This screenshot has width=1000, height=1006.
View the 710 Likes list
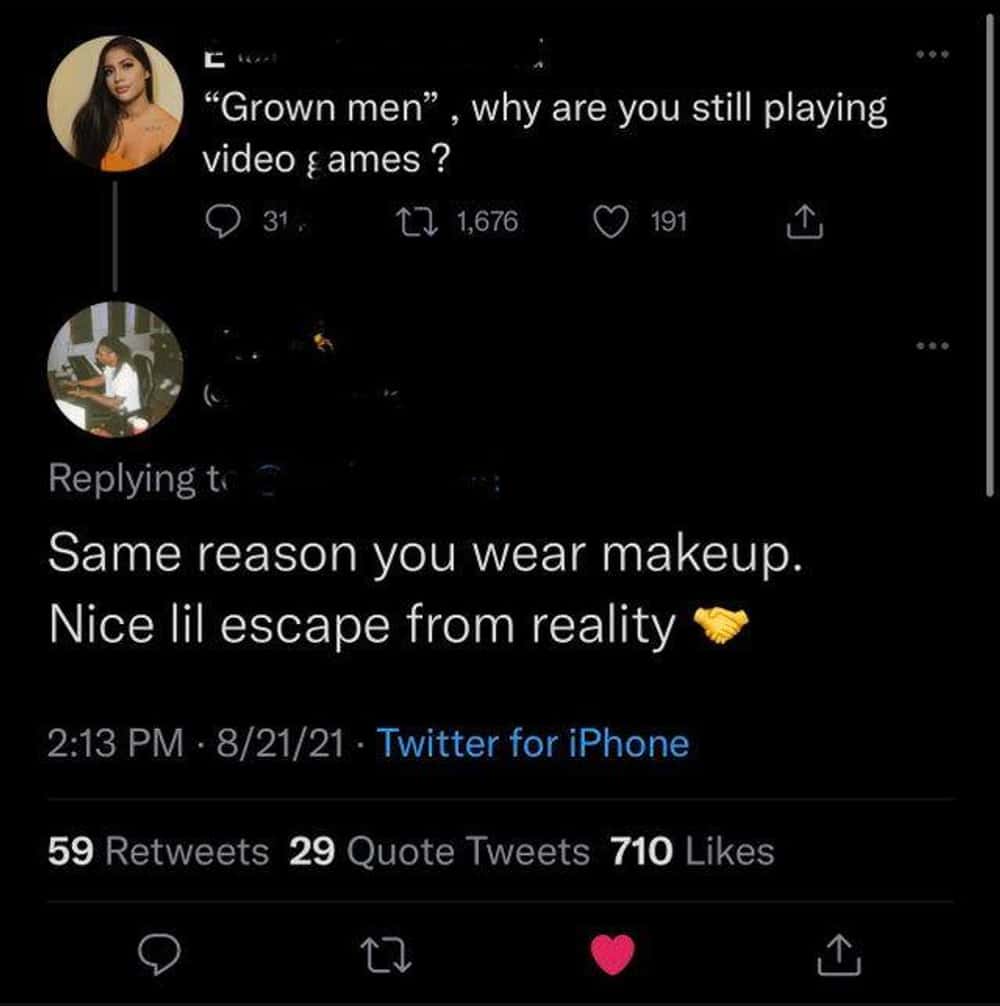pyautogui.click(x=692, y=851)
